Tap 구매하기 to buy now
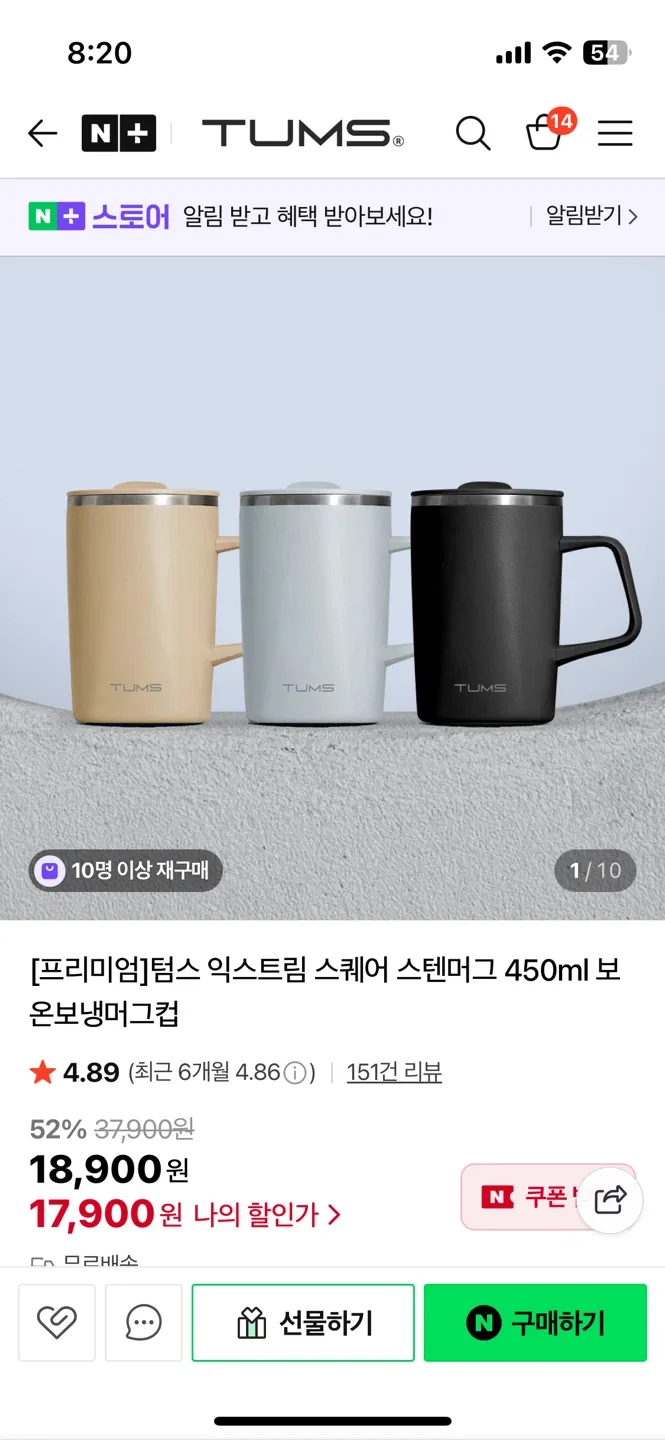Image resolution: width=665 pixels, height=1440 pixels. pos(535,1323)
